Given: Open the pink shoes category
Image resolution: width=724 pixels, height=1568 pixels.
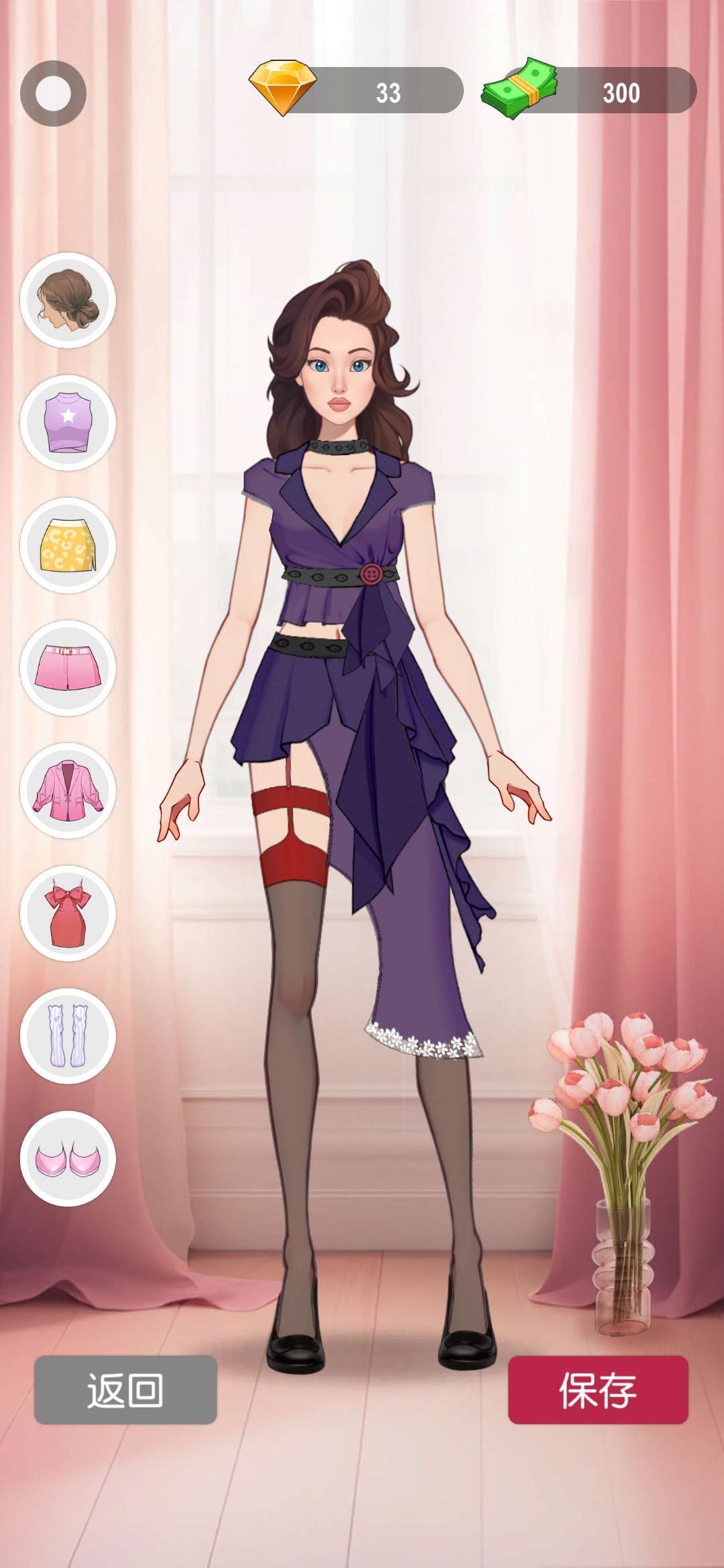Looking at the screenshot, I should click(x=68, y=1159).
